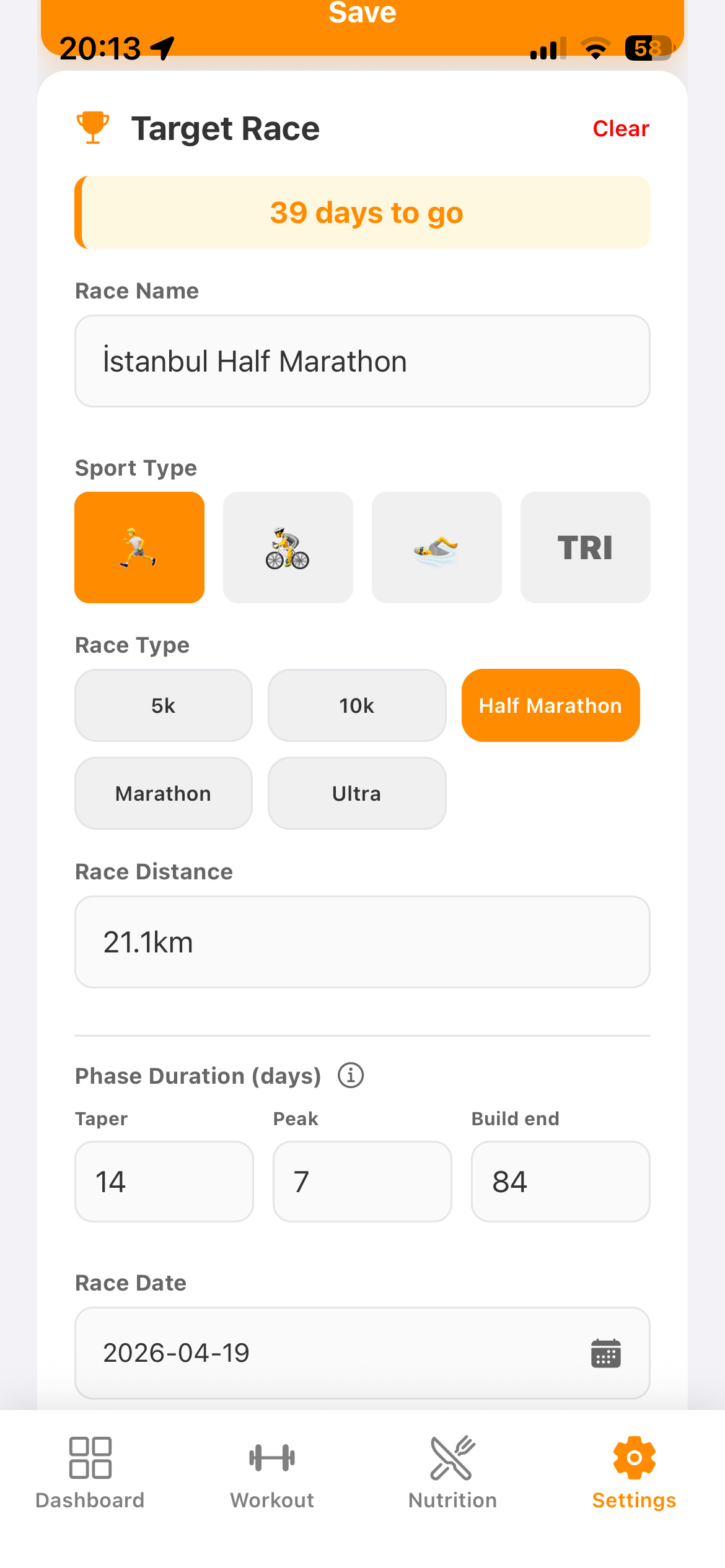Viewport: 725px width, 1568px height.
Task: Select cycling sport type
Action: [288, 547]
